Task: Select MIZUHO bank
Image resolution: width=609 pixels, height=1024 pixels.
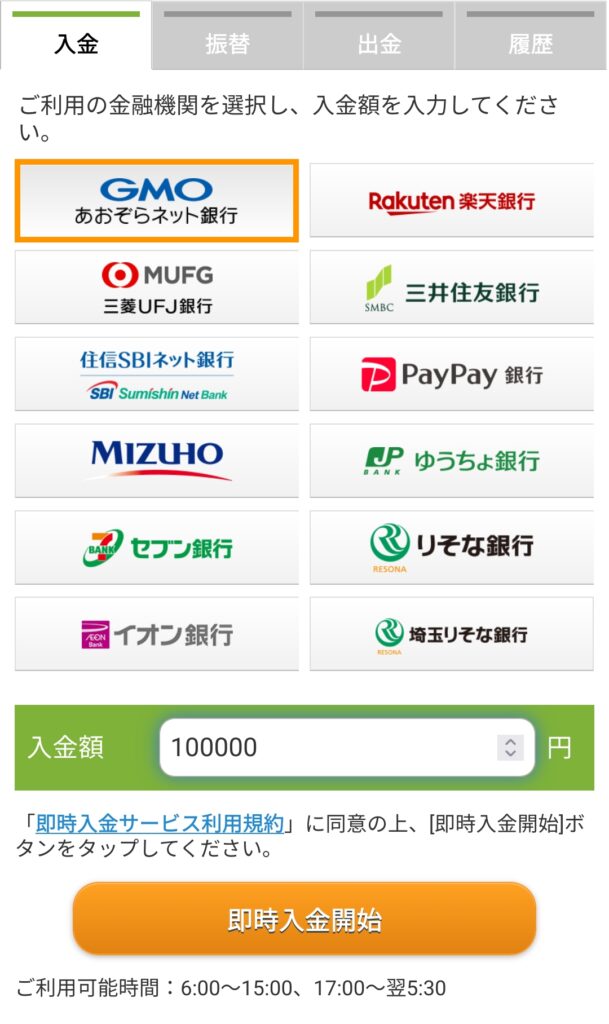Action: [156, 460]
